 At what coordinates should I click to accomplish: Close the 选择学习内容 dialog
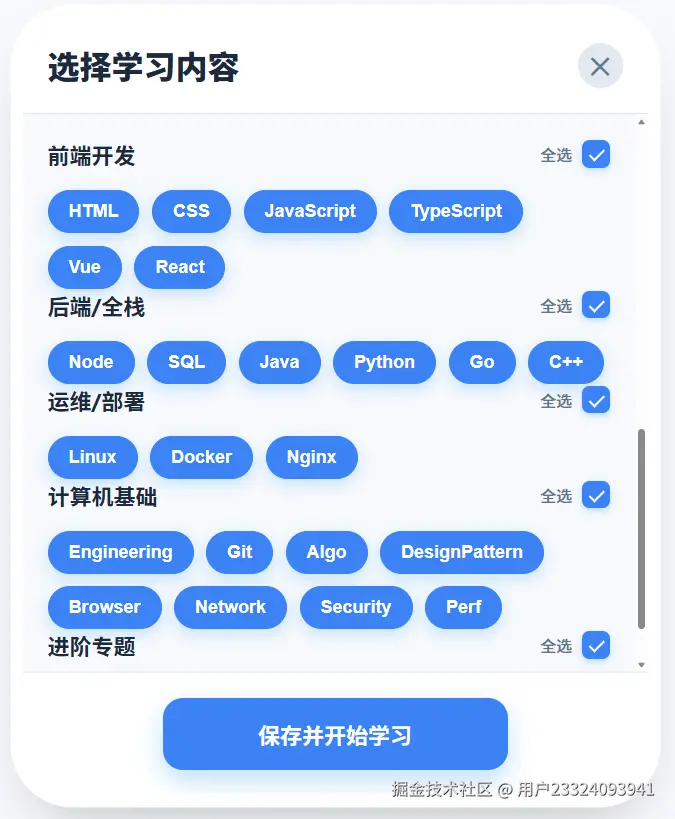coord(600,66)
